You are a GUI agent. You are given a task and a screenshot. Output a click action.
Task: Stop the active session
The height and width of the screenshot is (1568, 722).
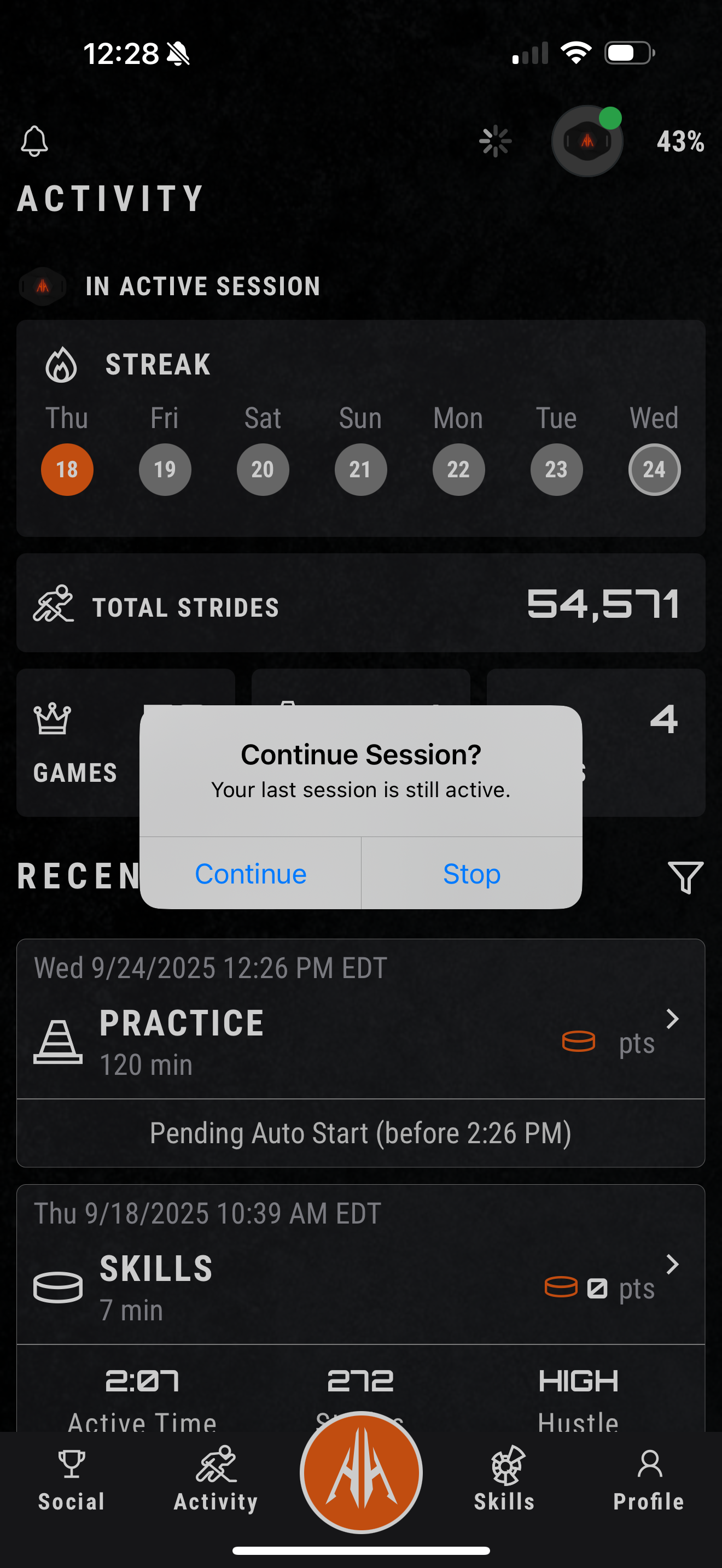pyautogui.click(x=472, y=874)
